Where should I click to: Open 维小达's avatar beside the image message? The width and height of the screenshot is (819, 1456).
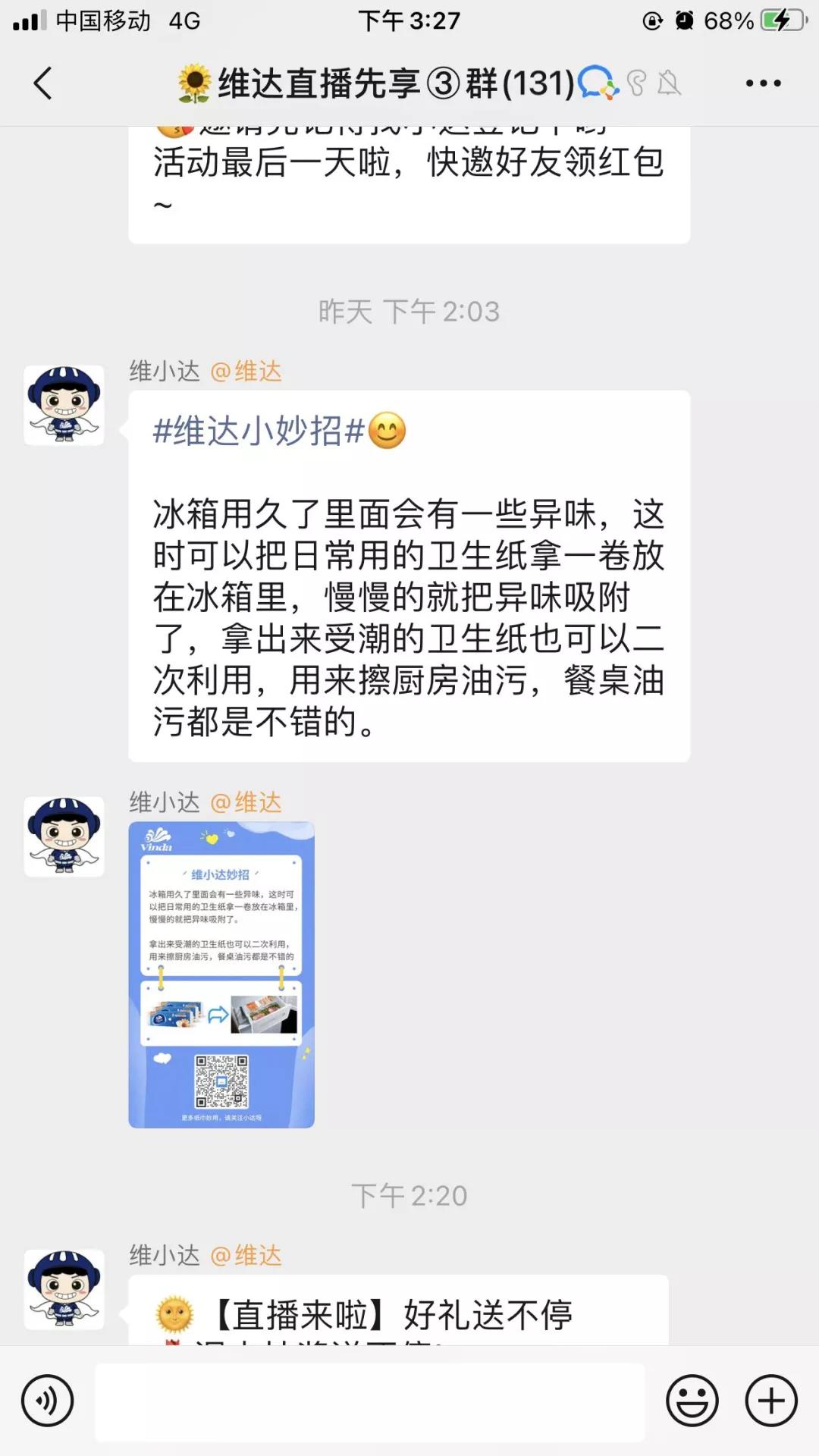(64, 836)
